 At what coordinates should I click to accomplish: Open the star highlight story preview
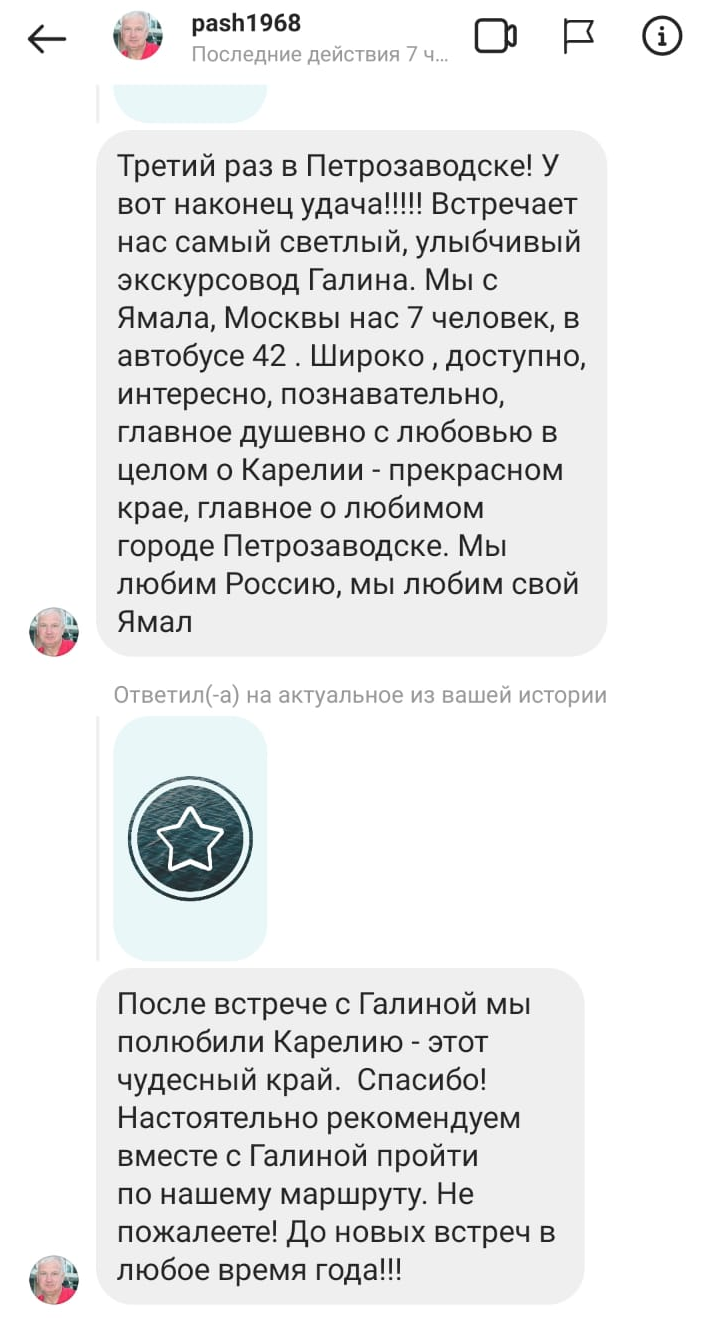click(x=190, y=838)
